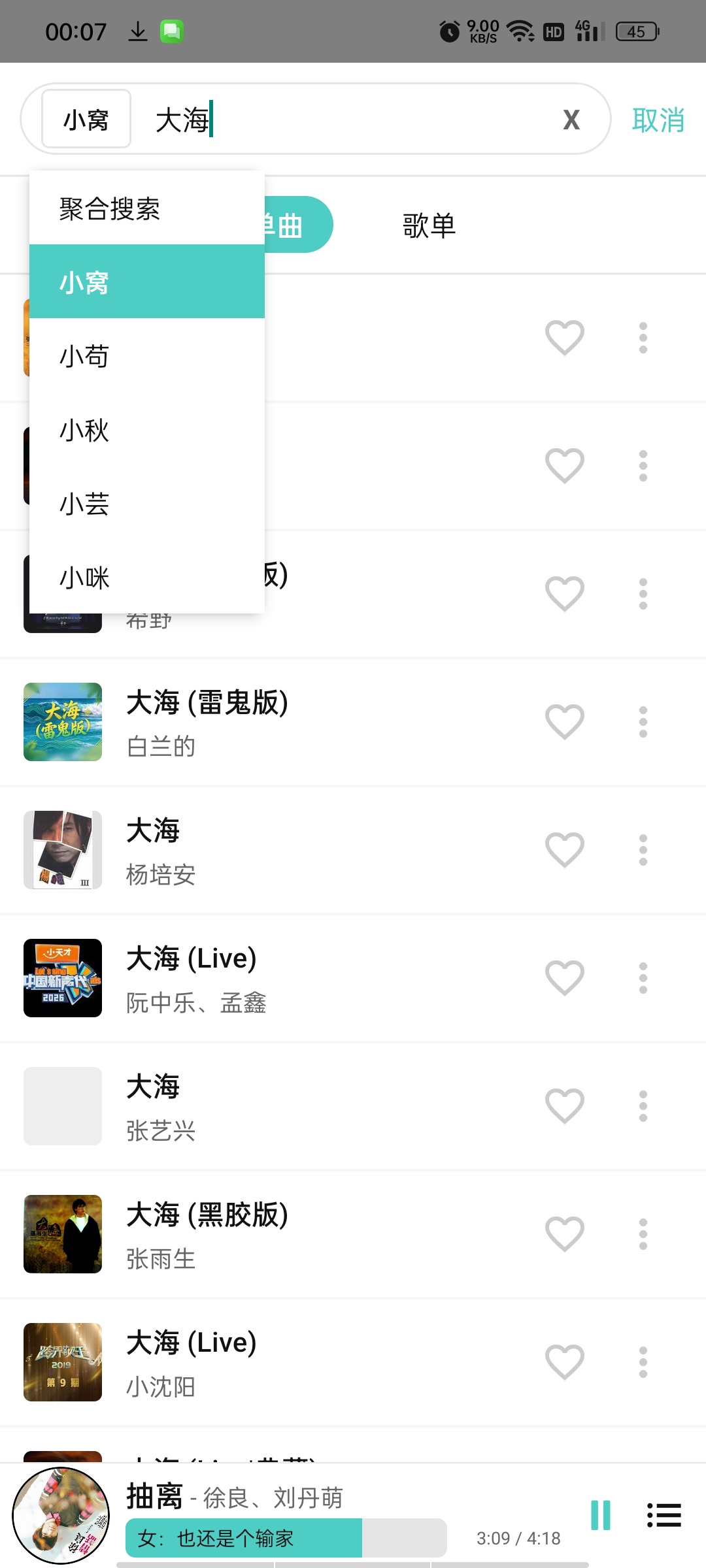Viewport: 706px width, 1568px height.
Task: Open more options for 大海 (Live) by 小沈阳
Action: pos(643,1362)
